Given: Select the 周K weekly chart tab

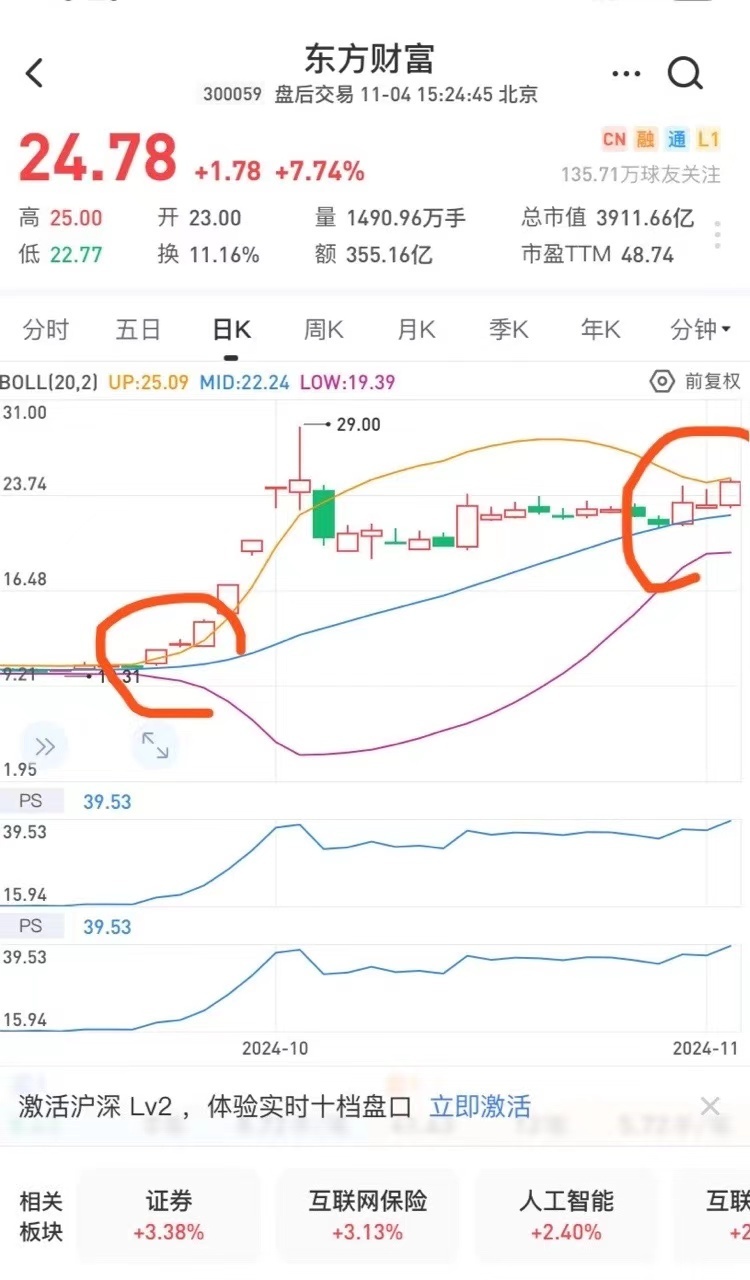Looking at the screenshot, I should (x=323, y=329).
